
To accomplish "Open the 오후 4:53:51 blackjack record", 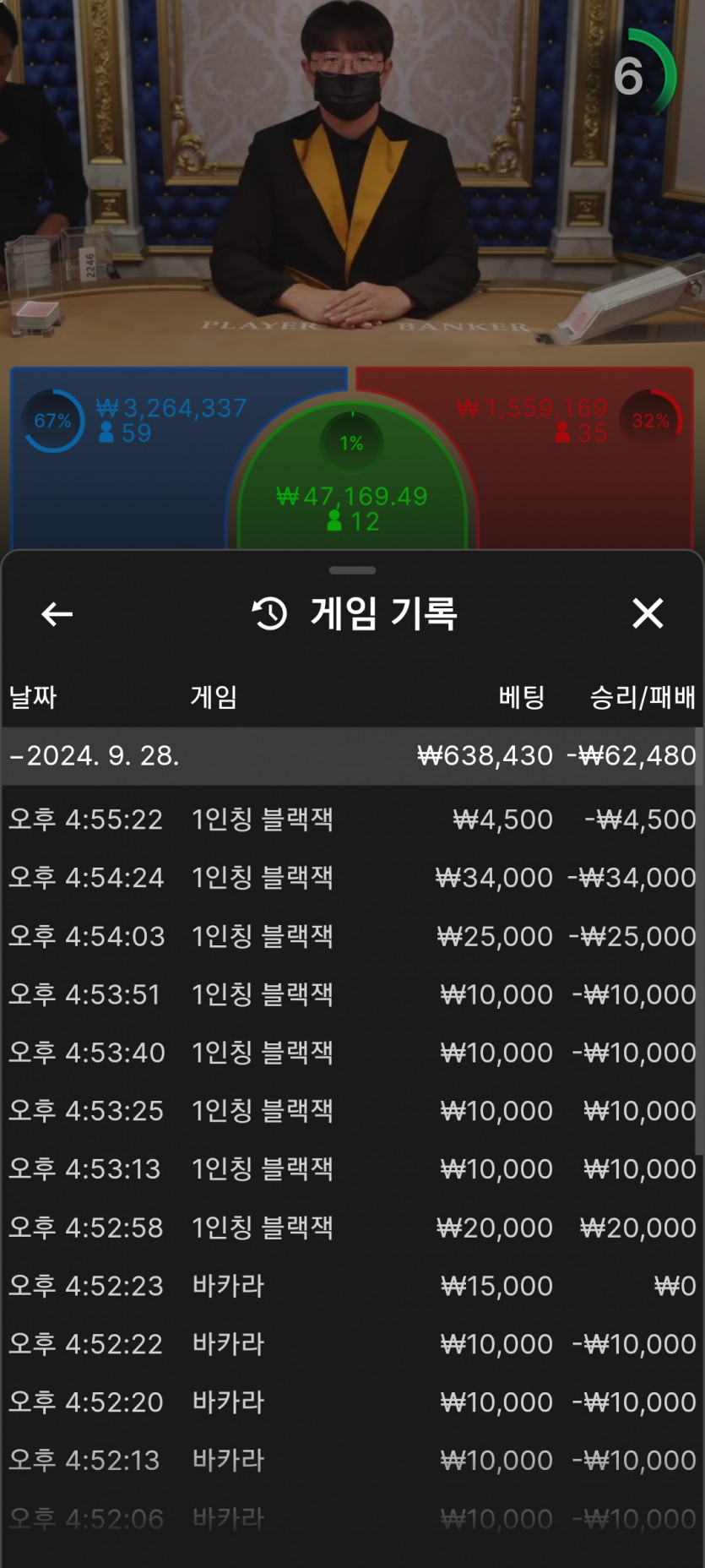I will pyautogui.click(x=352, y=994).
